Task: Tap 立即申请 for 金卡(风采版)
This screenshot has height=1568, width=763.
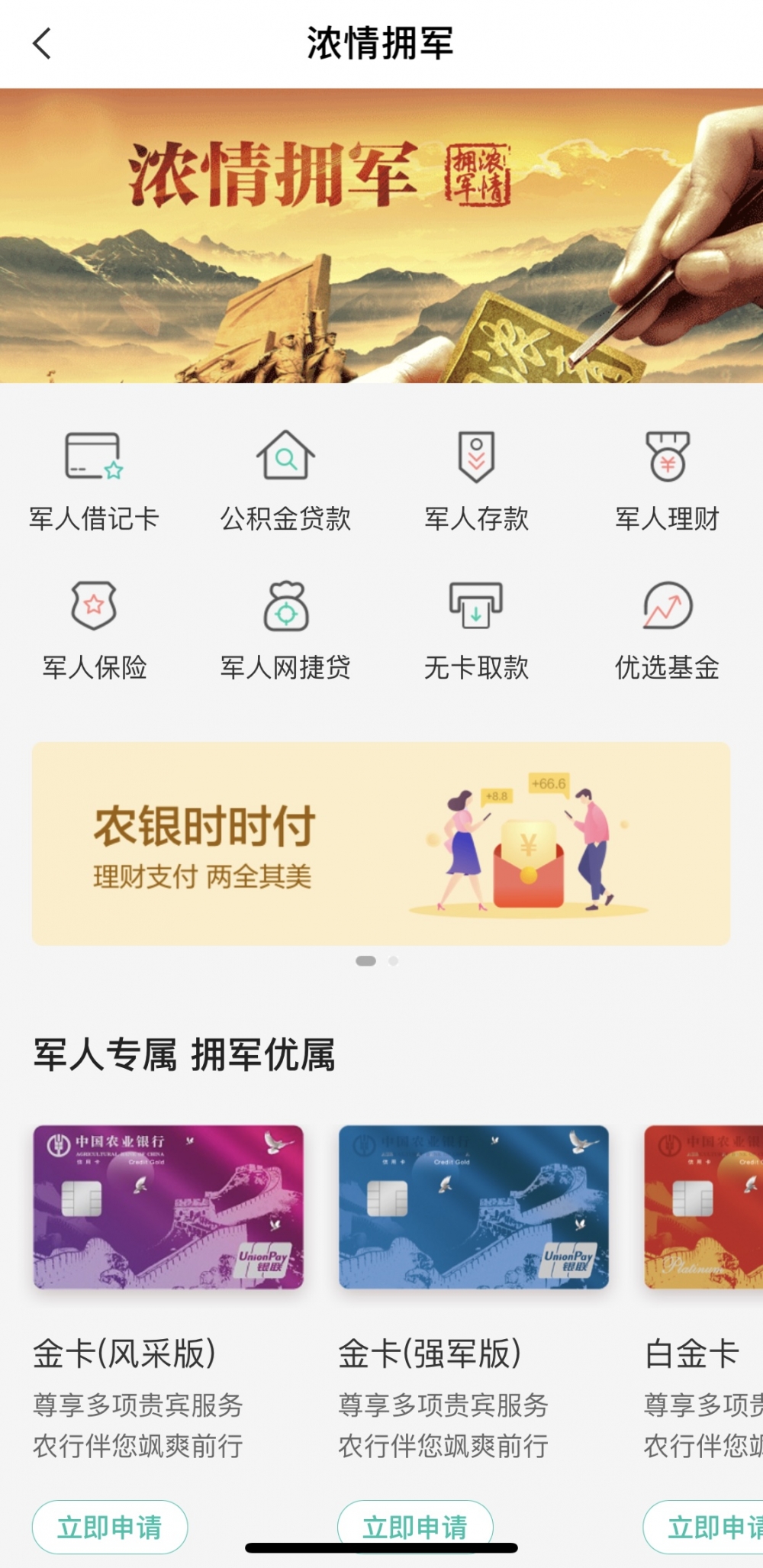Action: tap(110, 1527)
